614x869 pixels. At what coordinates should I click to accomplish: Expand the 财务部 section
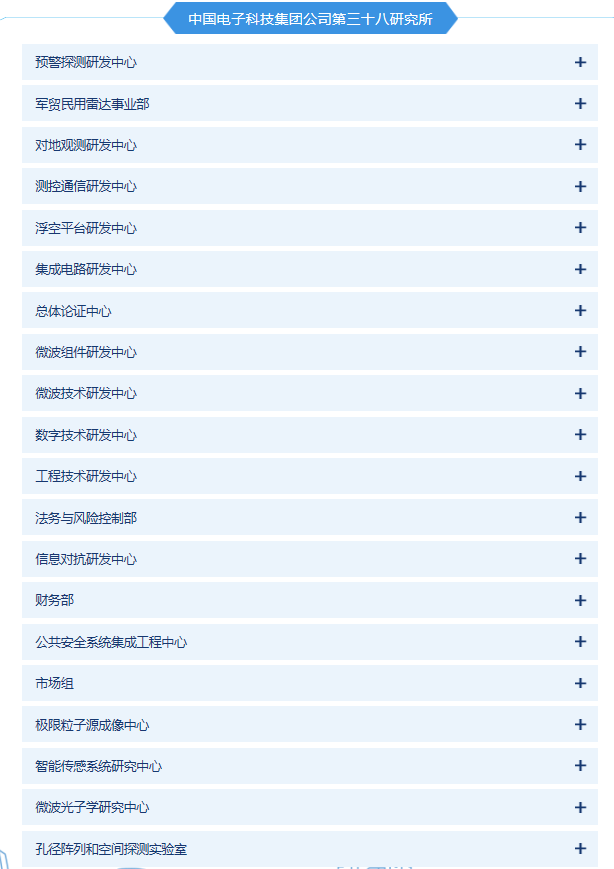580,600
